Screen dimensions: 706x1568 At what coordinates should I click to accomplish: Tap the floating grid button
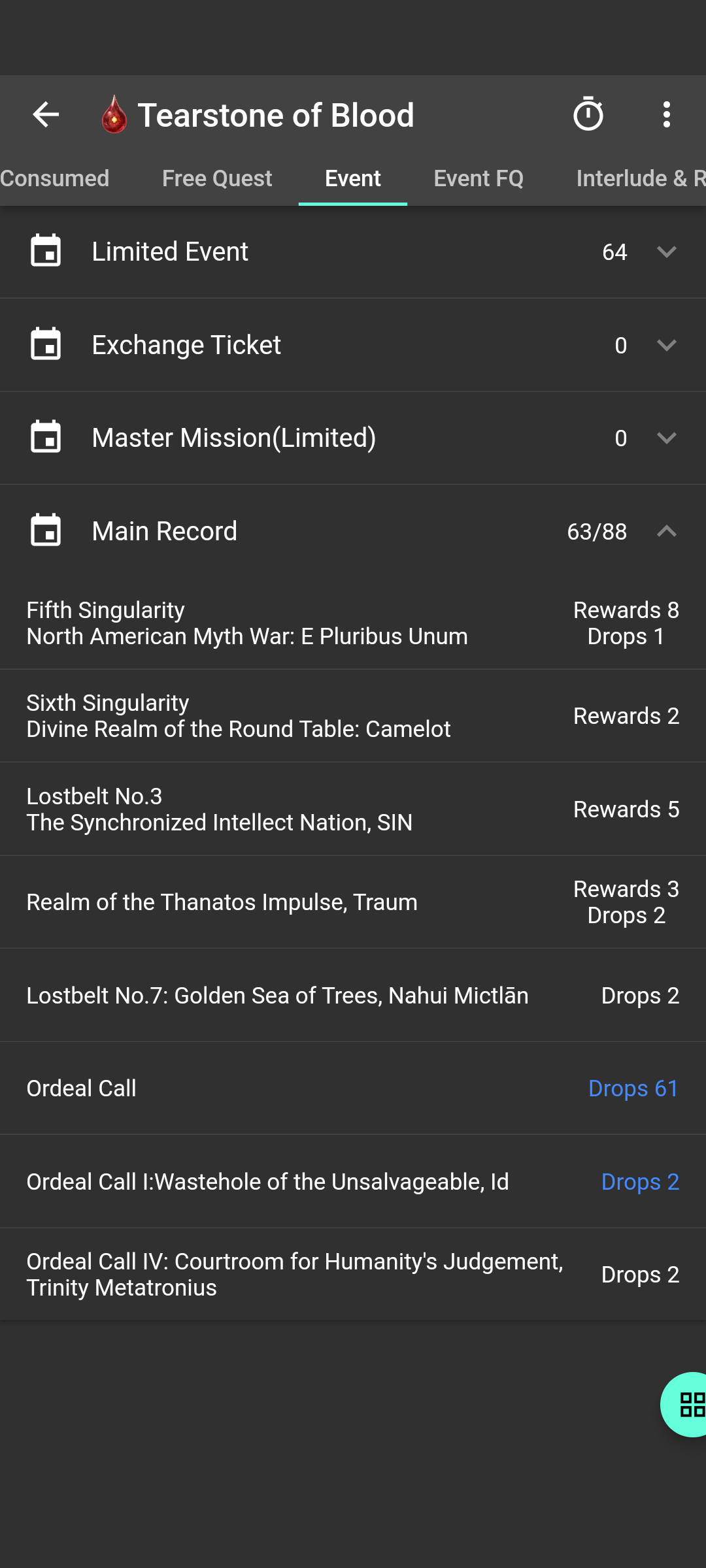(685, 1405)
